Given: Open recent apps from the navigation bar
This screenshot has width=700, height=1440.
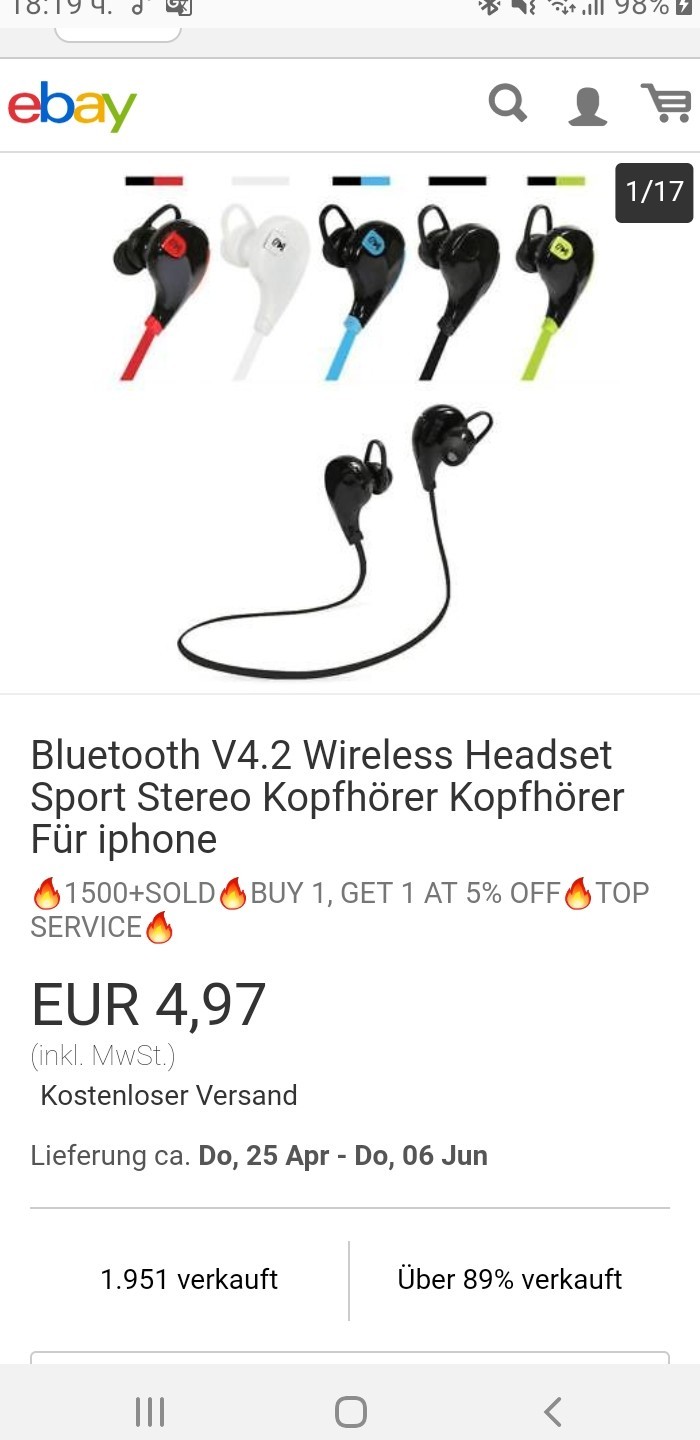Looking at the screenshot, I should click(150, 1411).
